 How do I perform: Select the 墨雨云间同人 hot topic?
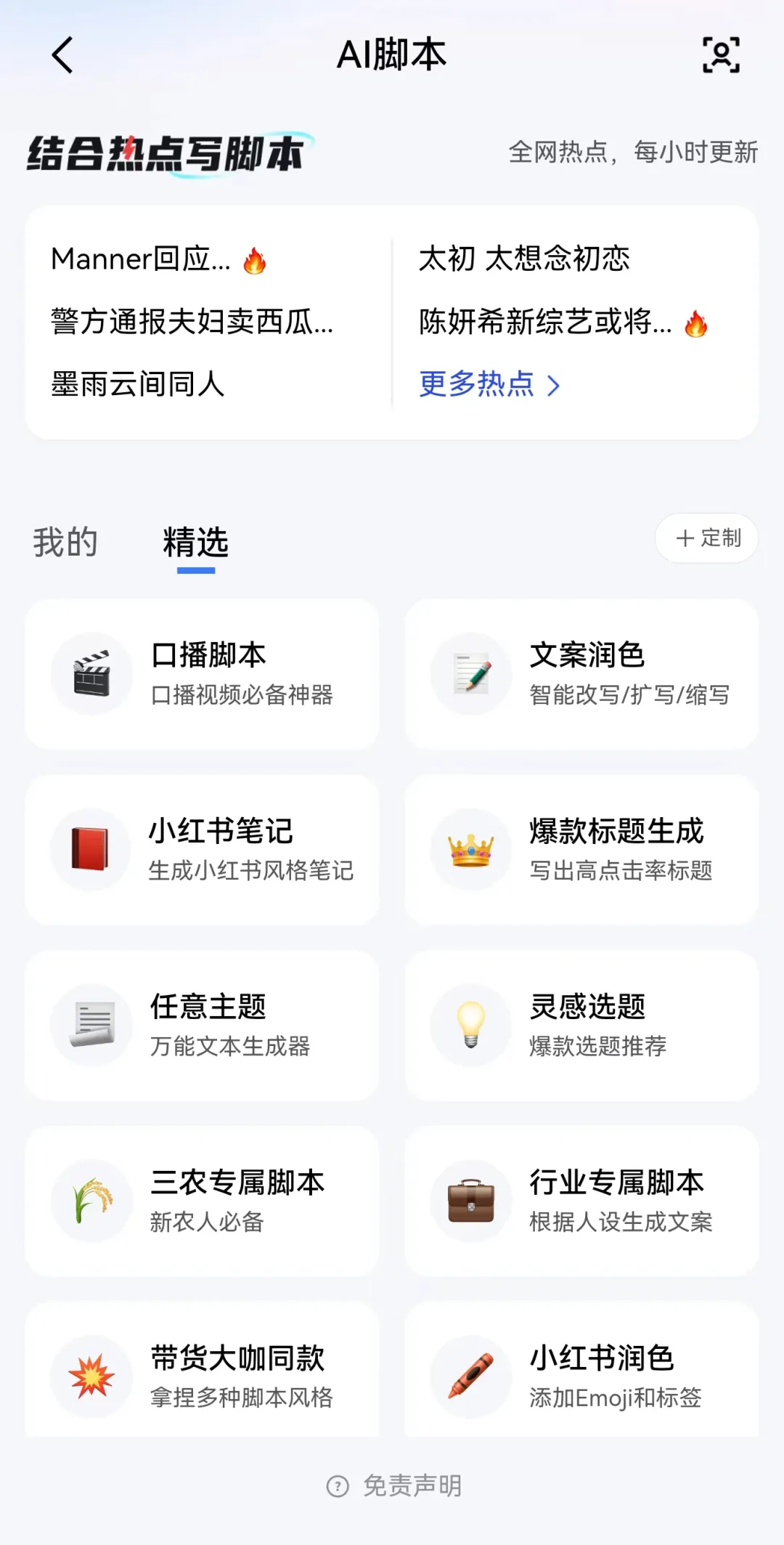[x=137, y=384]
